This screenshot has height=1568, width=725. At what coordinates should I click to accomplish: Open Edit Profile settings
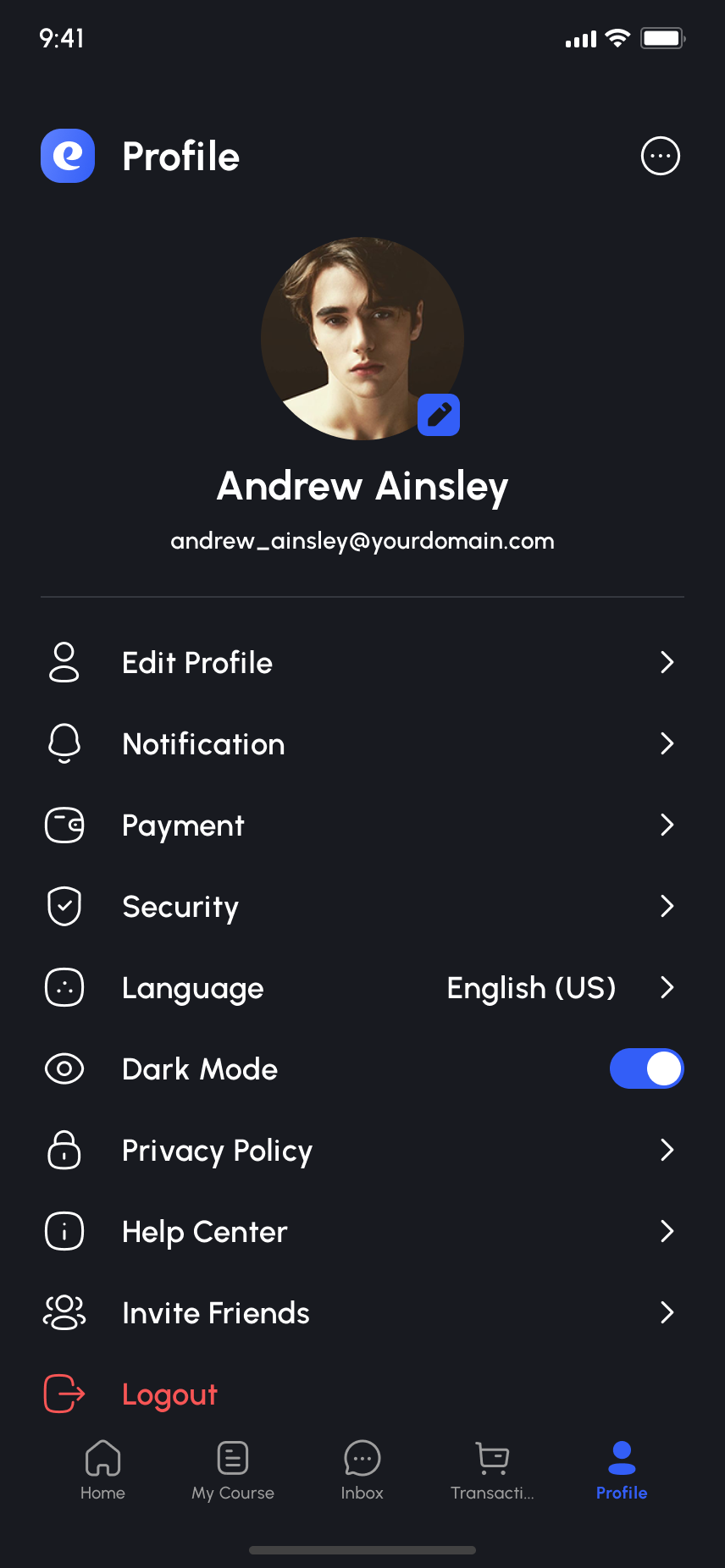362,662
